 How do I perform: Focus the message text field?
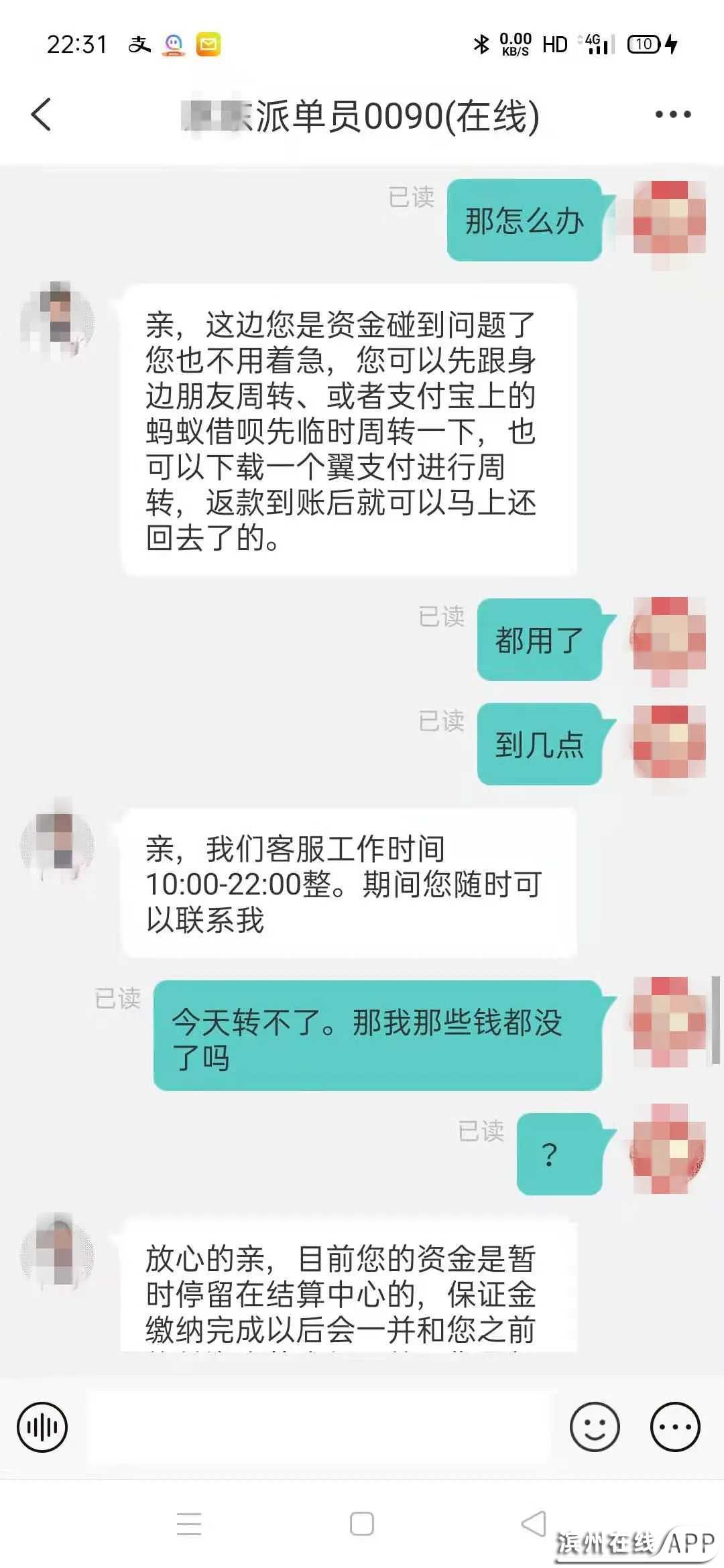tap(318, 1427)
